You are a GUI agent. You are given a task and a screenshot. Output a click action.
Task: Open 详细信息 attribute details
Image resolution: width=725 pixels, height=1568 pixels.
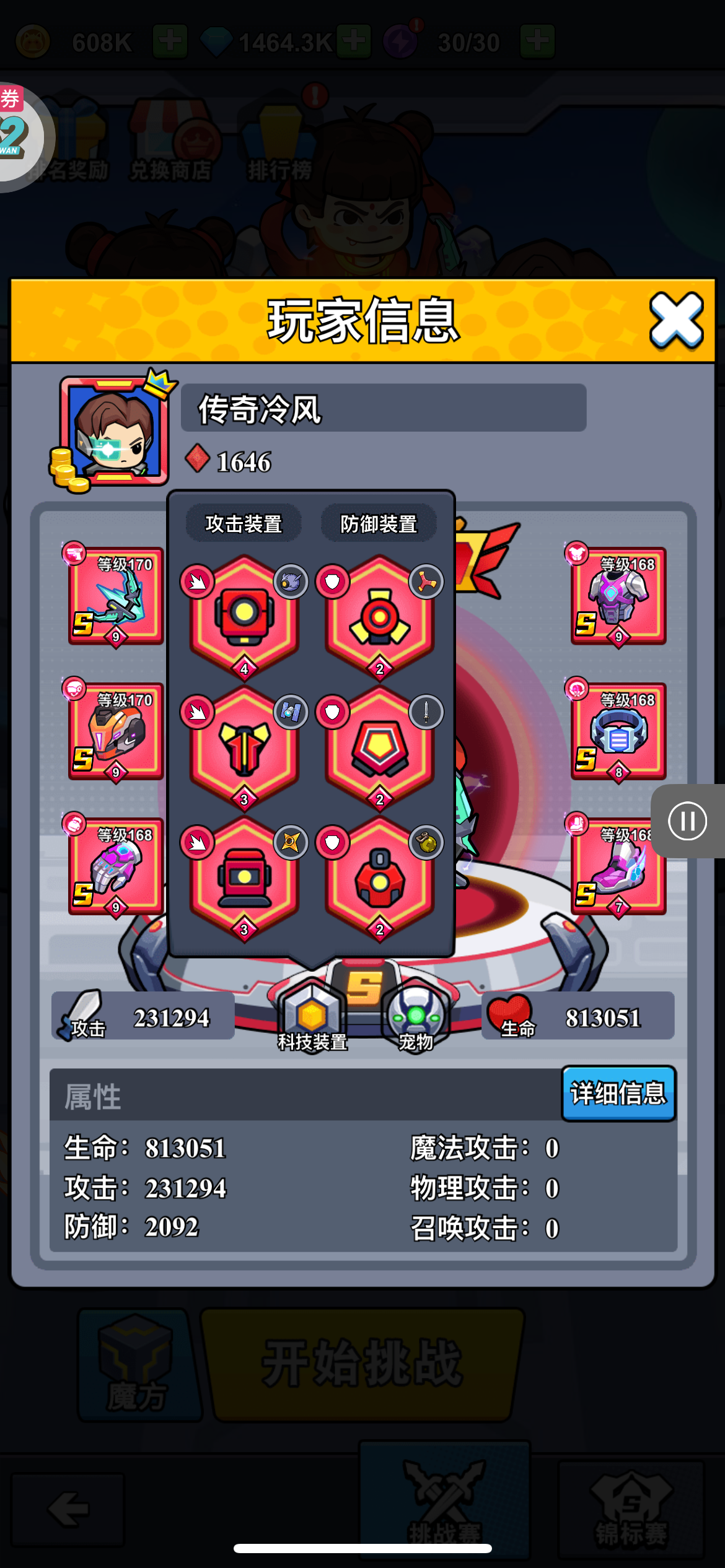pos(618,1093)
